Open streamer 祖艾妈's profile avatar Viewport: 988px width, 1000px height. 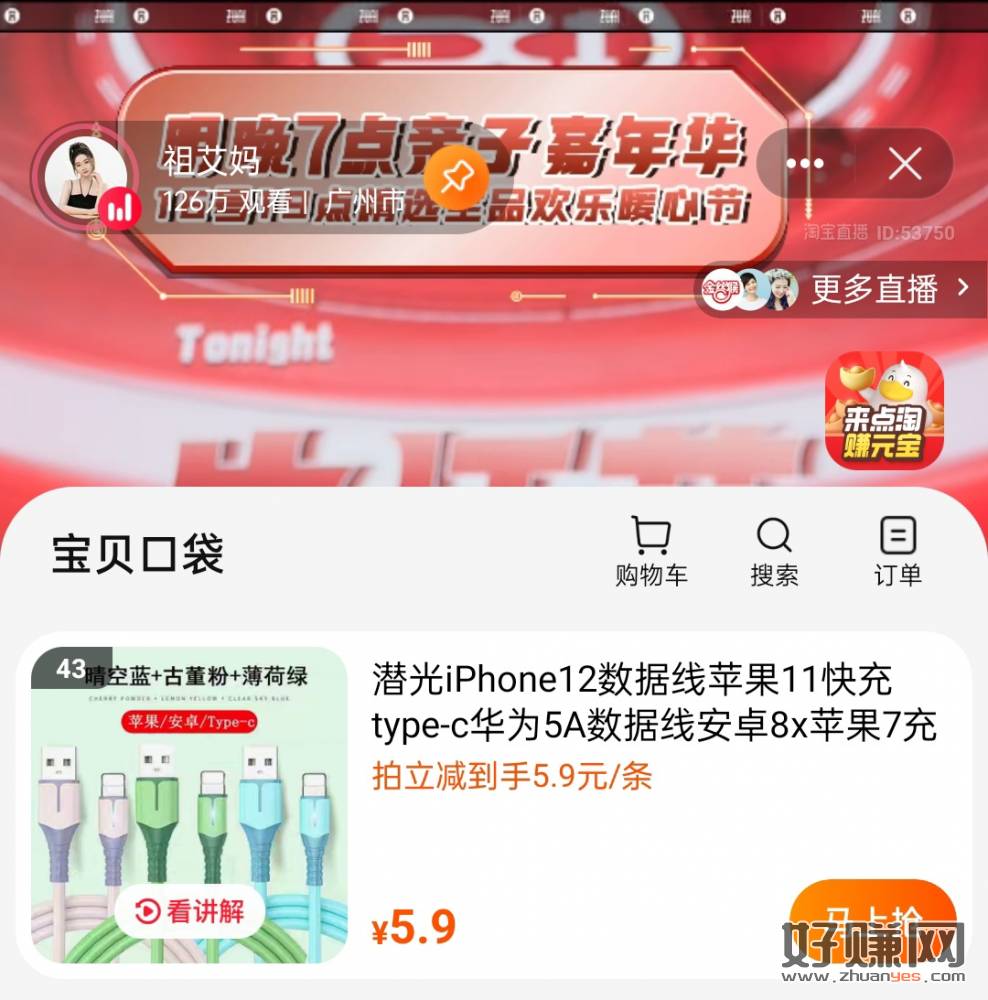[x=86, y=177]
